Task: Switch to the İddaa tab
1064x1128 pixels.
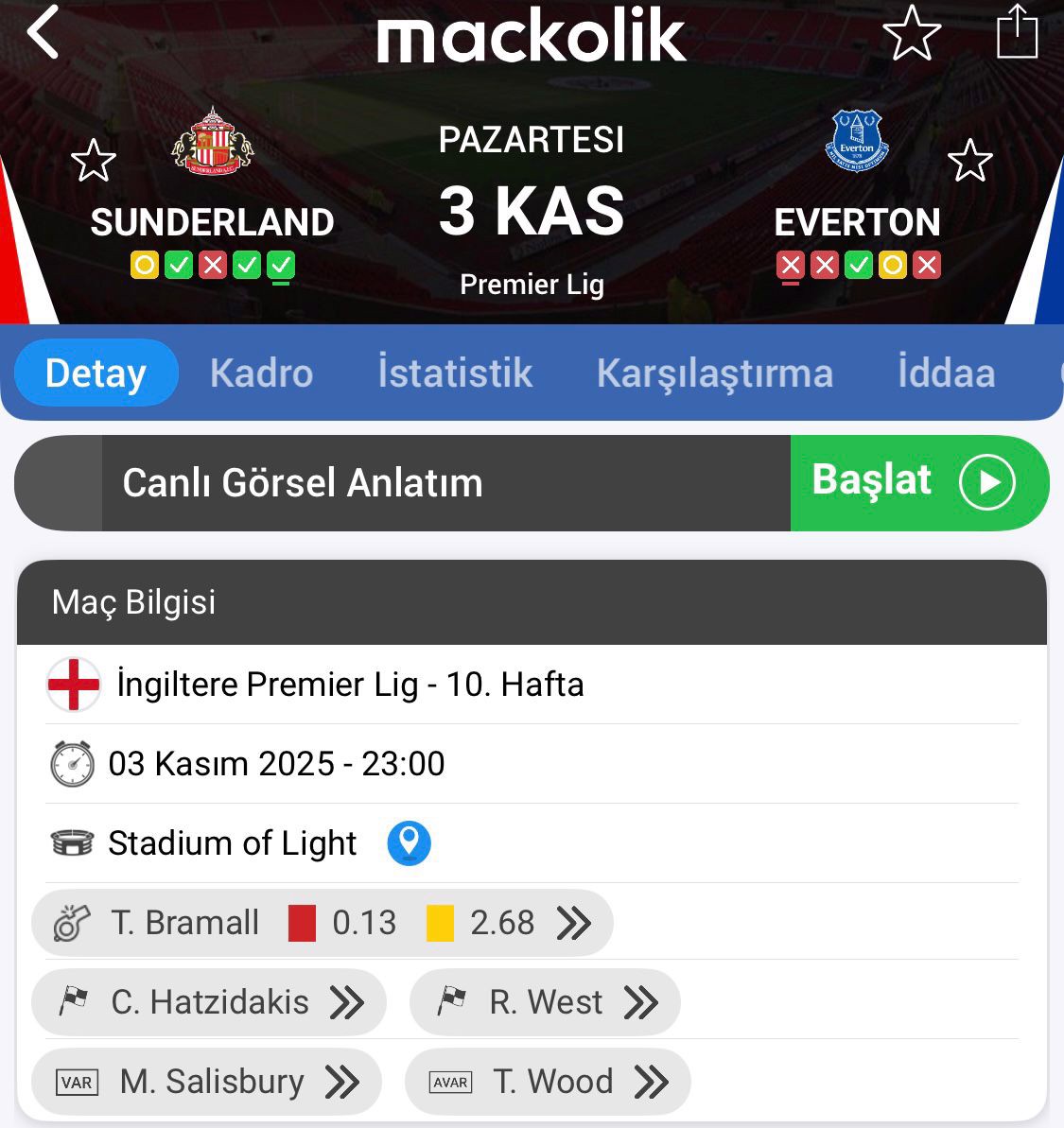Action: click(946, 373)
